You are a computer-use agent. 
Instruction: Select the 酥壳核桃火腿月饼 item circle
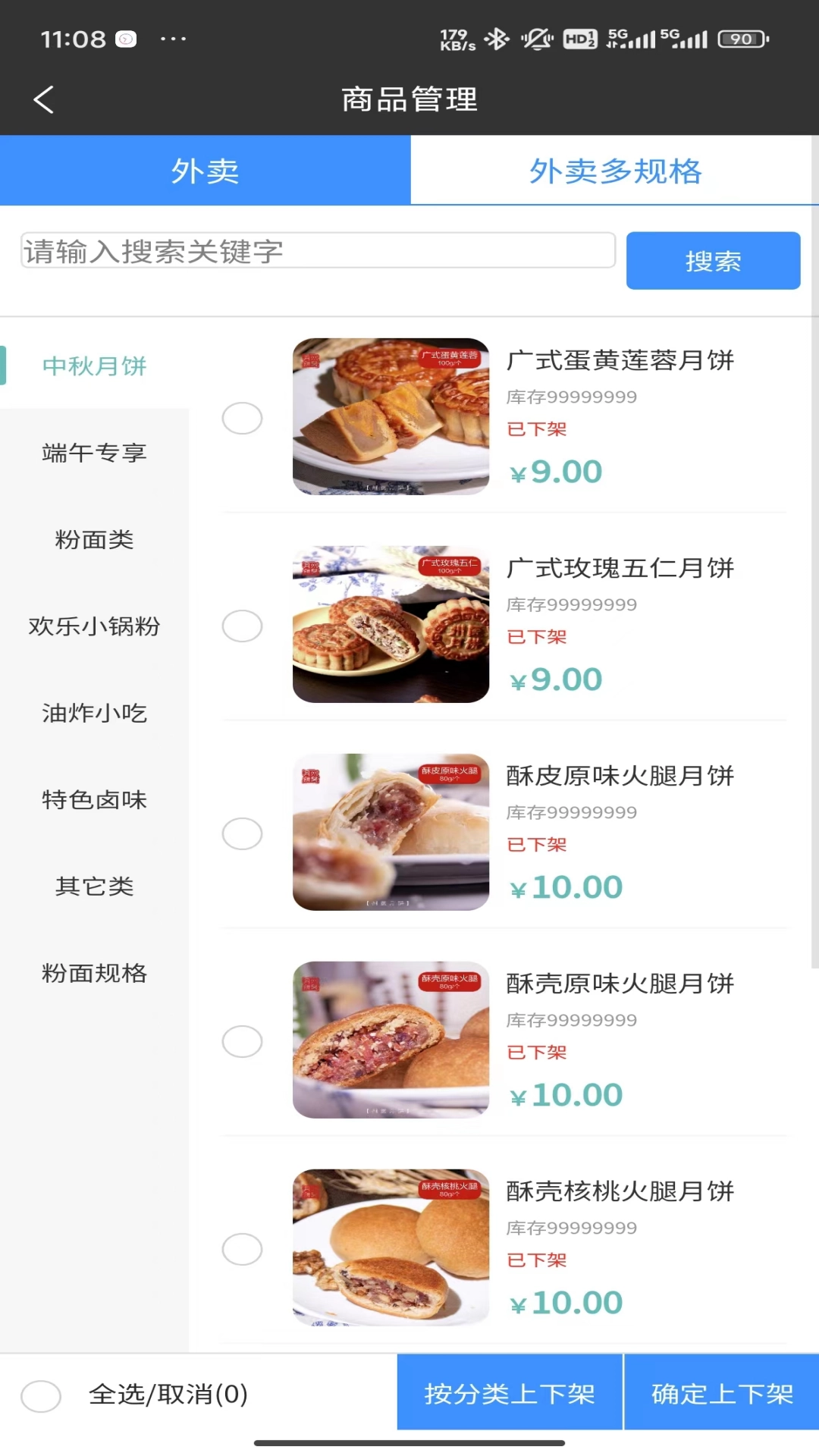pos(243,1249)
